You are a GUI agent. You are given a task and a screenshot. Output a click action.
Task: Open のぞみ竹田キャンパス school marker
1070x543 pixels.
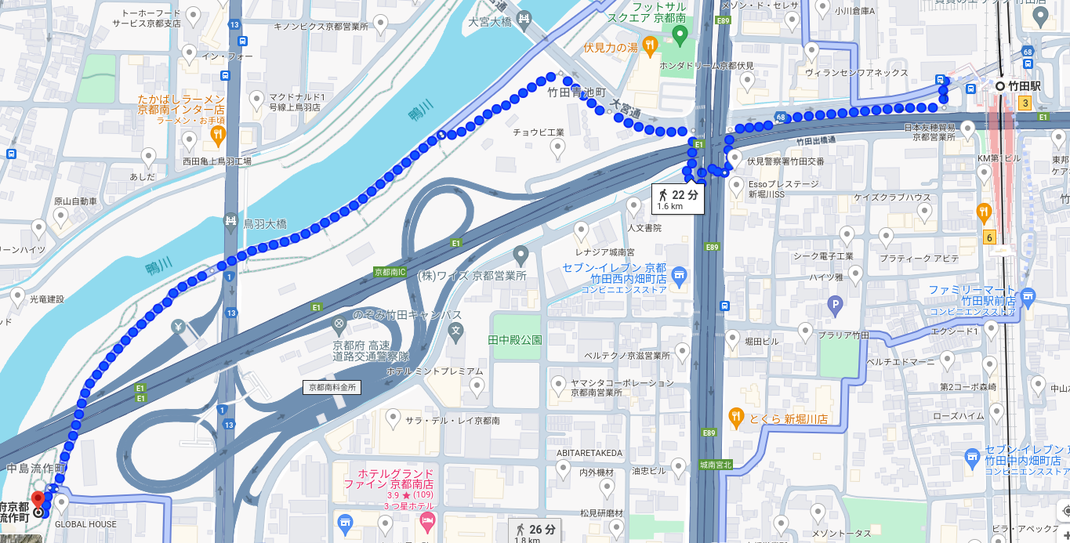pyautogui.click(x=456, y=329)
